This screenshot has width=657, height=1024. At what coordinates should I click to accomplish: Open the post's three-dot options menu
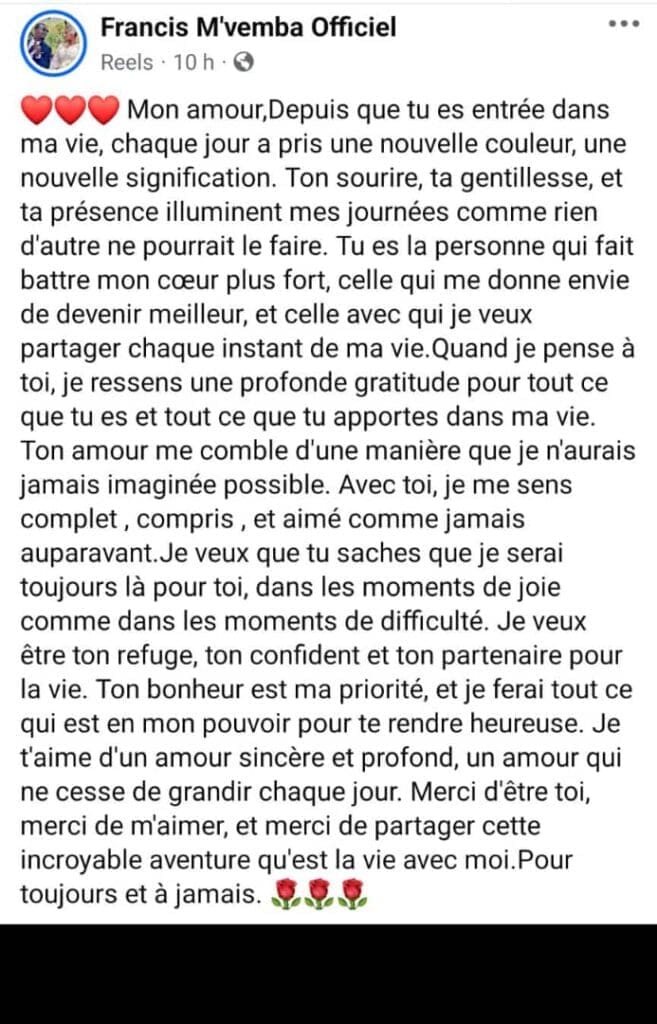click(623, 24)
